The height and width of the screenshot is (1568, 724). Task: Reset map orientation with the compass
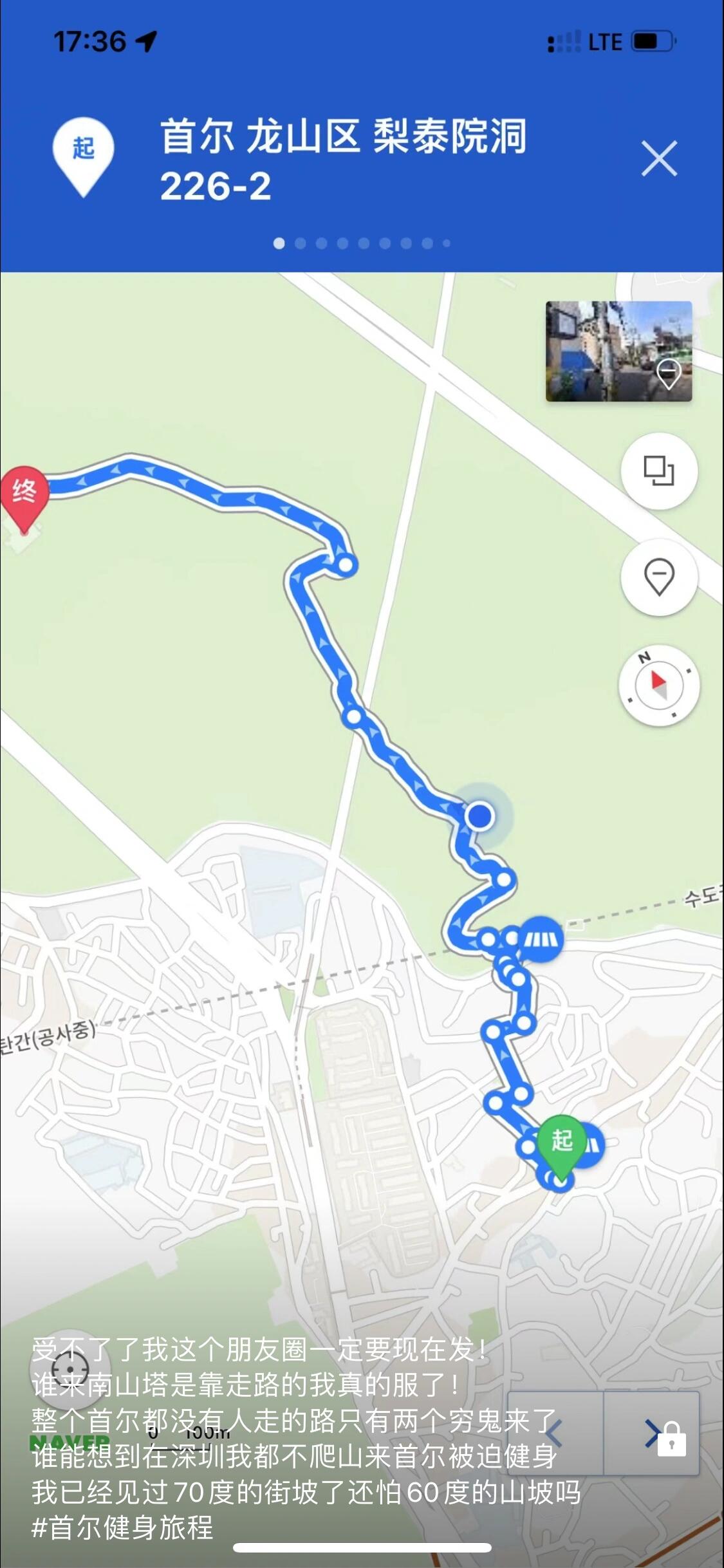pyautogui.click(x=659, y=684)
